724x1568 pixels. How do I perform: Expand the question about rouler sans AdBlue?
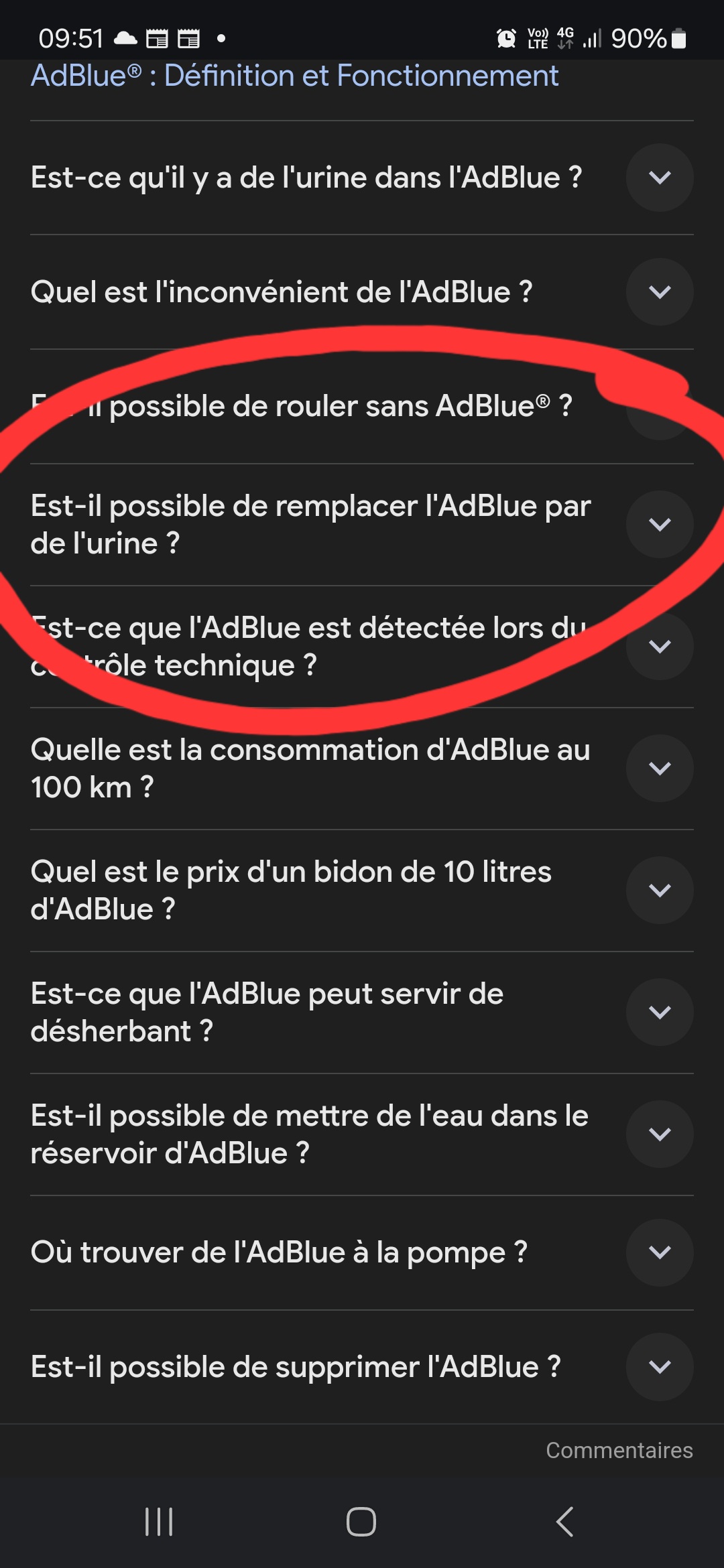point(362,406)
